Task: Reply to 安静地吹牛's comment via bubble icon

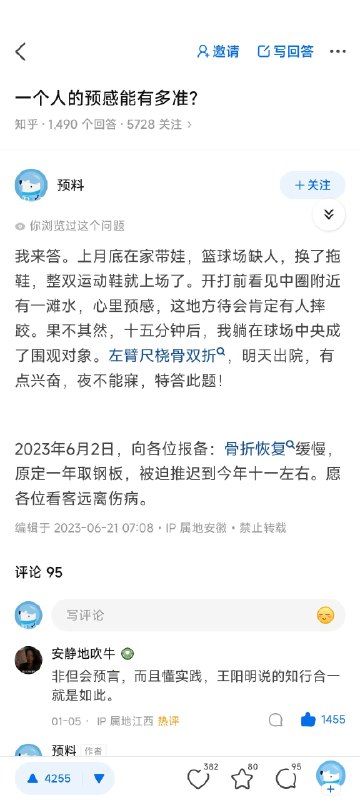Action: [x=275, y=720]
